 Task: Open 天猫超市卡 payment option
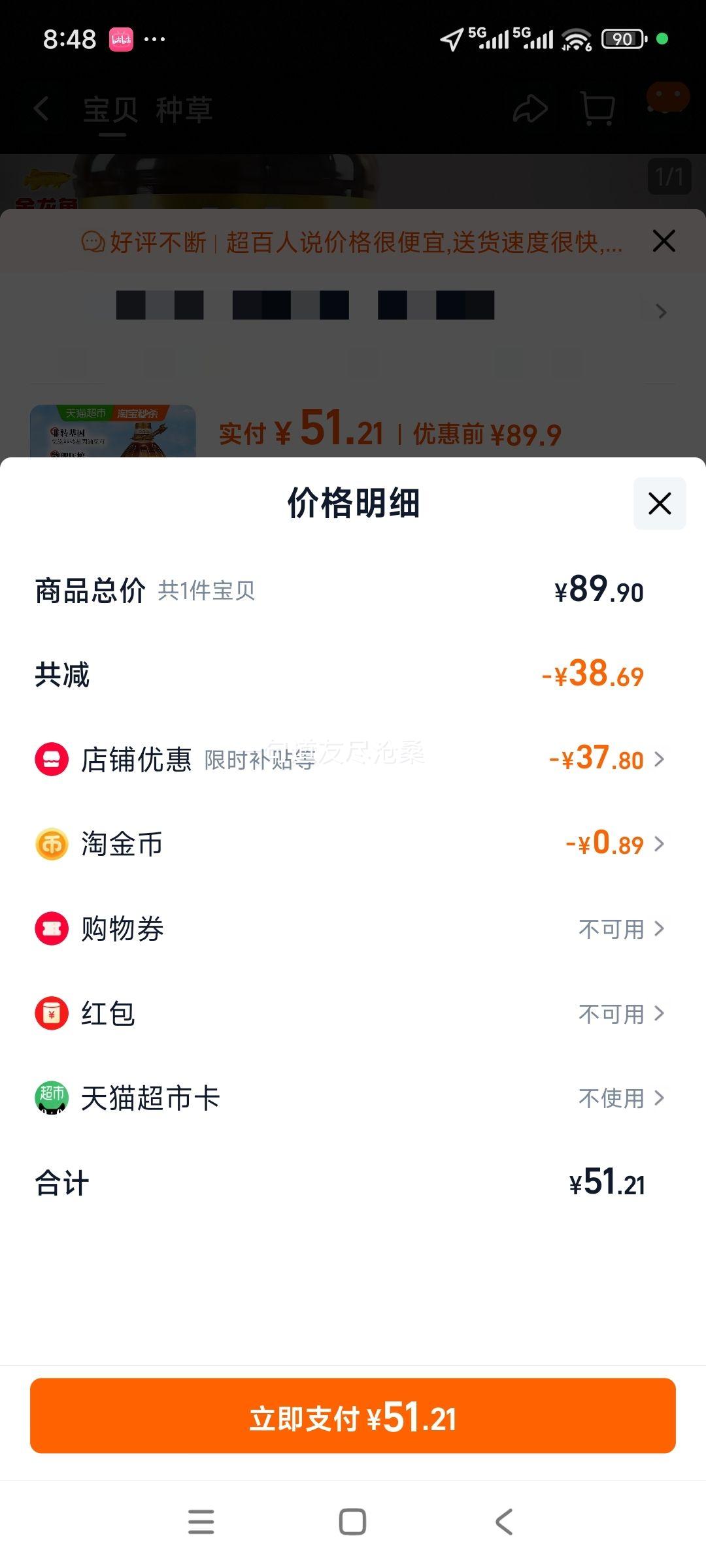tap(353, 1098)
